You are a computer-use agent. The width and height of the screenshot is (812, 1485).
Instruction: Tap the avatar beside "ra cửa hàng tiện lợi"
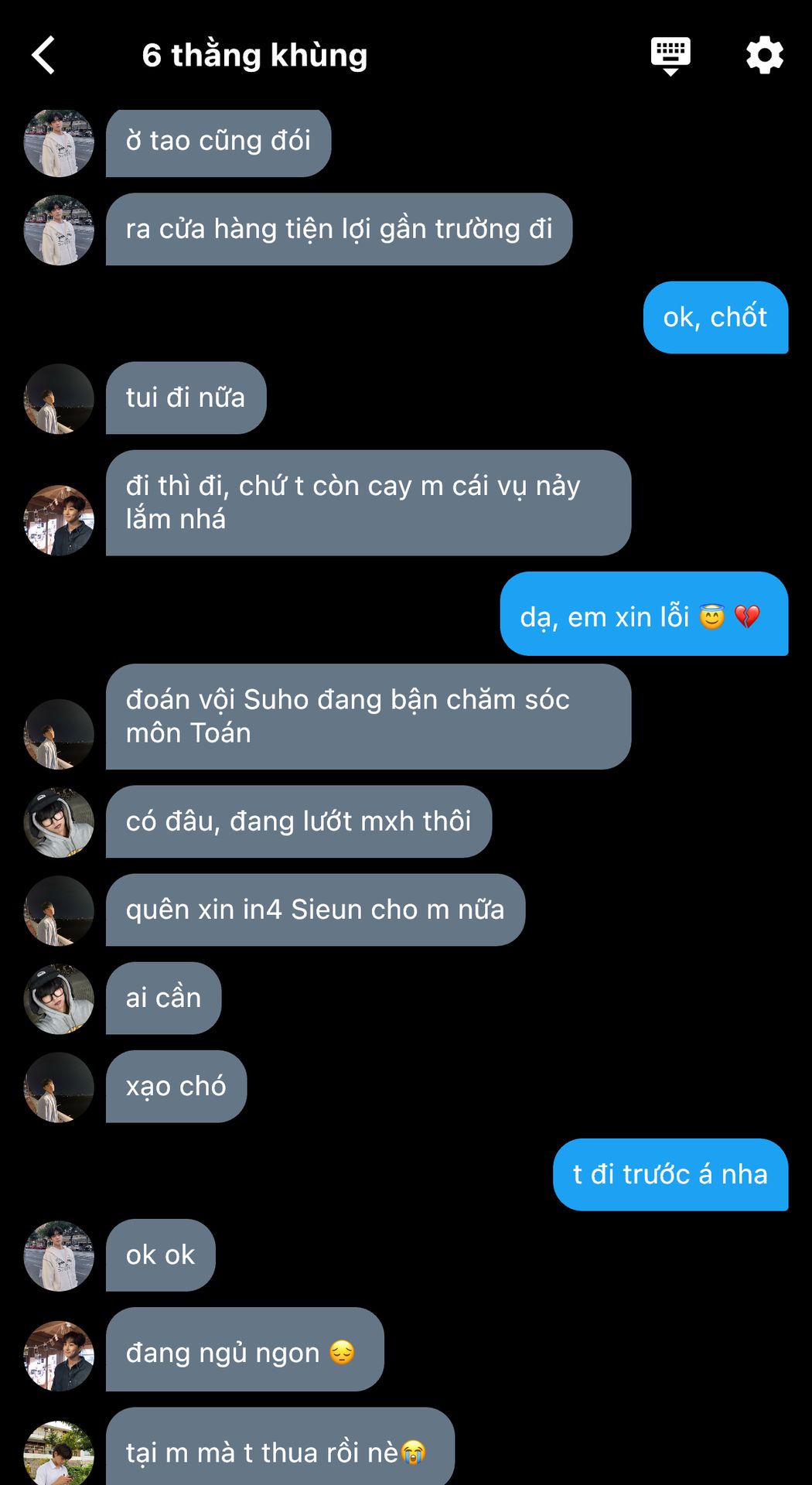pyautogui.click(x=59, y=230)
